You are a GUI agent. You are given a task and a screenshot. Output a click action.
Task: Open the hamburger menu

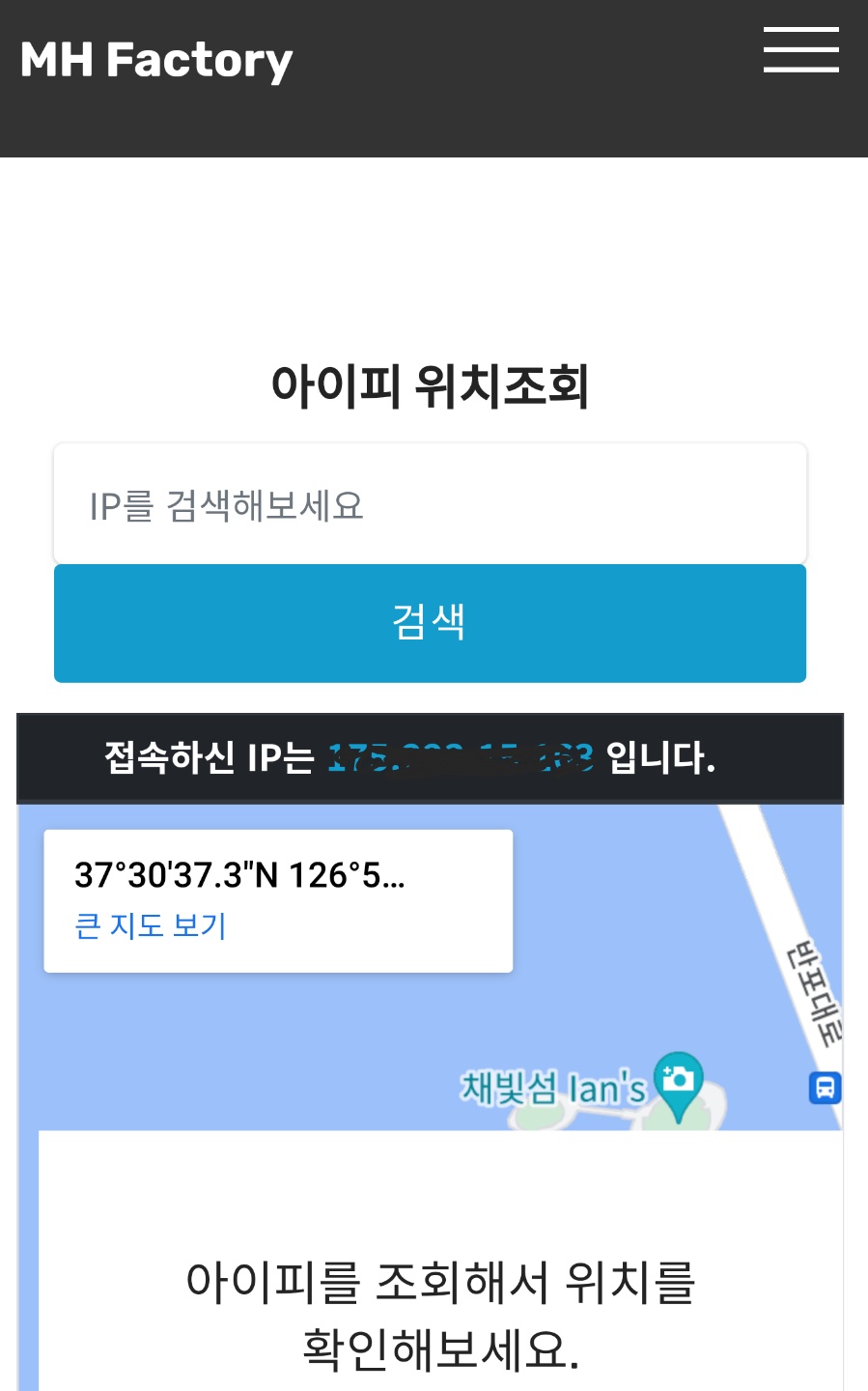click(x=800, y=50)
